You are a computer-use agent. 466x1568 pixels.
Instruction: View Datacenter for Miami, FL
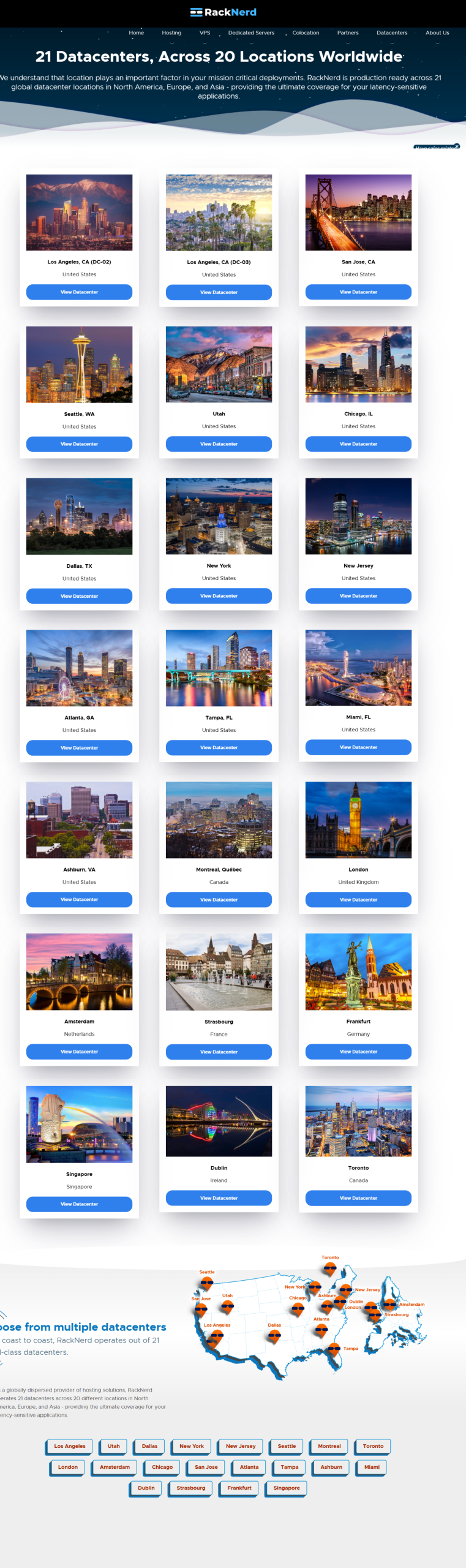click(x=358, y=747)
